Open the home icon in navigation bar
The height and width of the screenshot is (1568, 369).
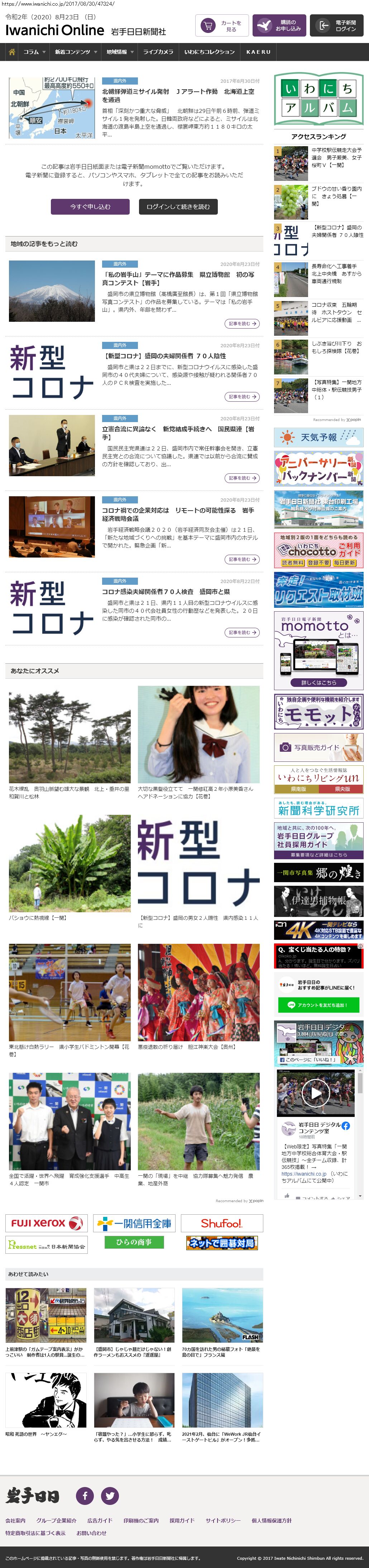(x=11, y=52)
